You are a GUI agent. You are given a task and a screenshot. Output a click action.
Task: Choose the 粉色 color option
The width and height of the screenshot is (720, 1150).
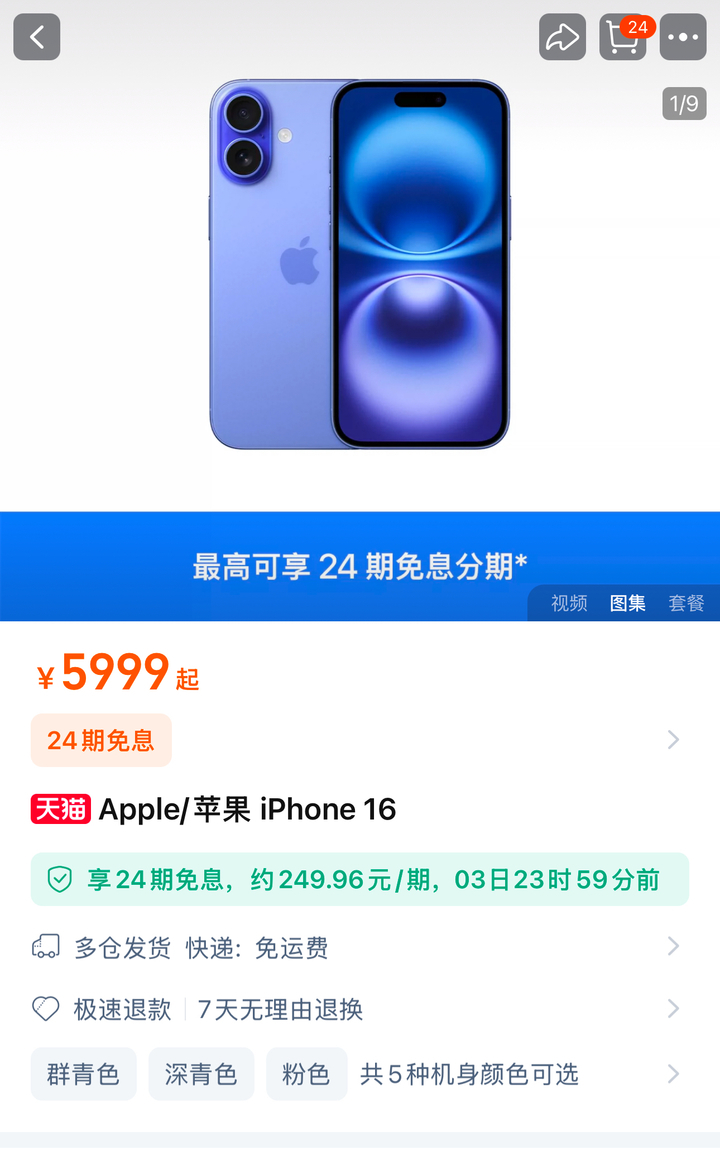(306, 1074)
